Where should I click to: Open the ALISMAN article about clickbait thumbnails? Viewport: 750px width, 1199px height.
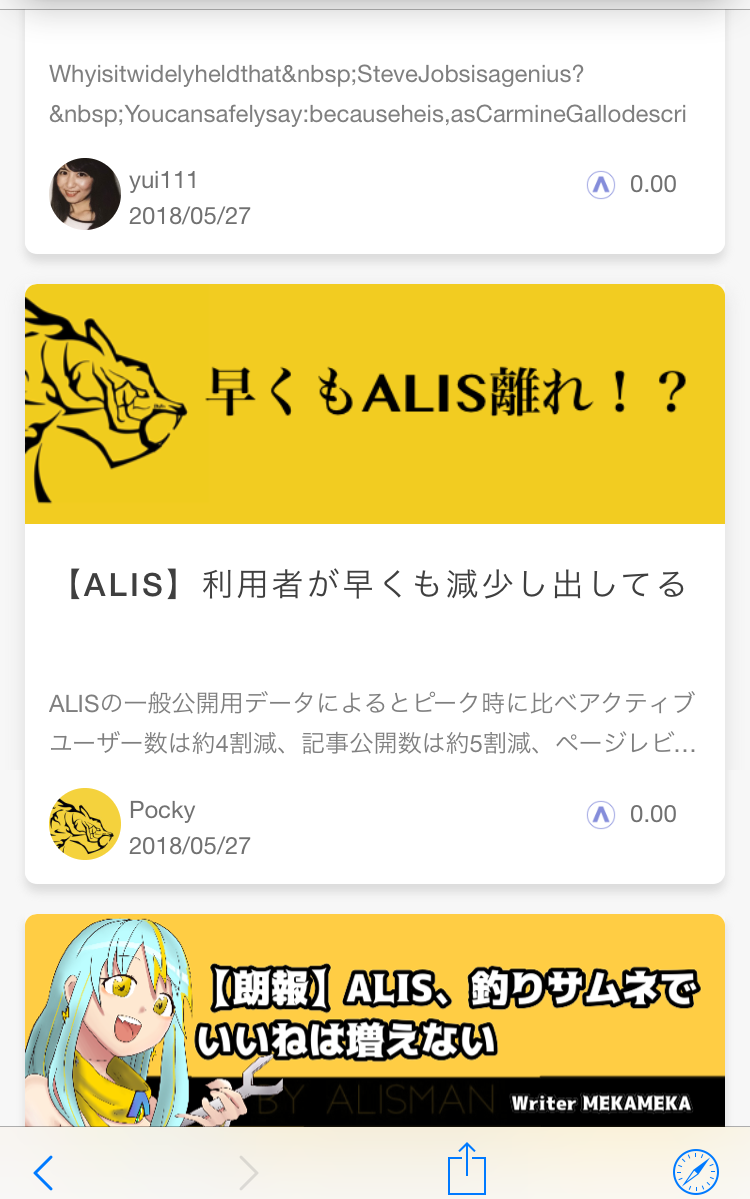(374, 1020)
